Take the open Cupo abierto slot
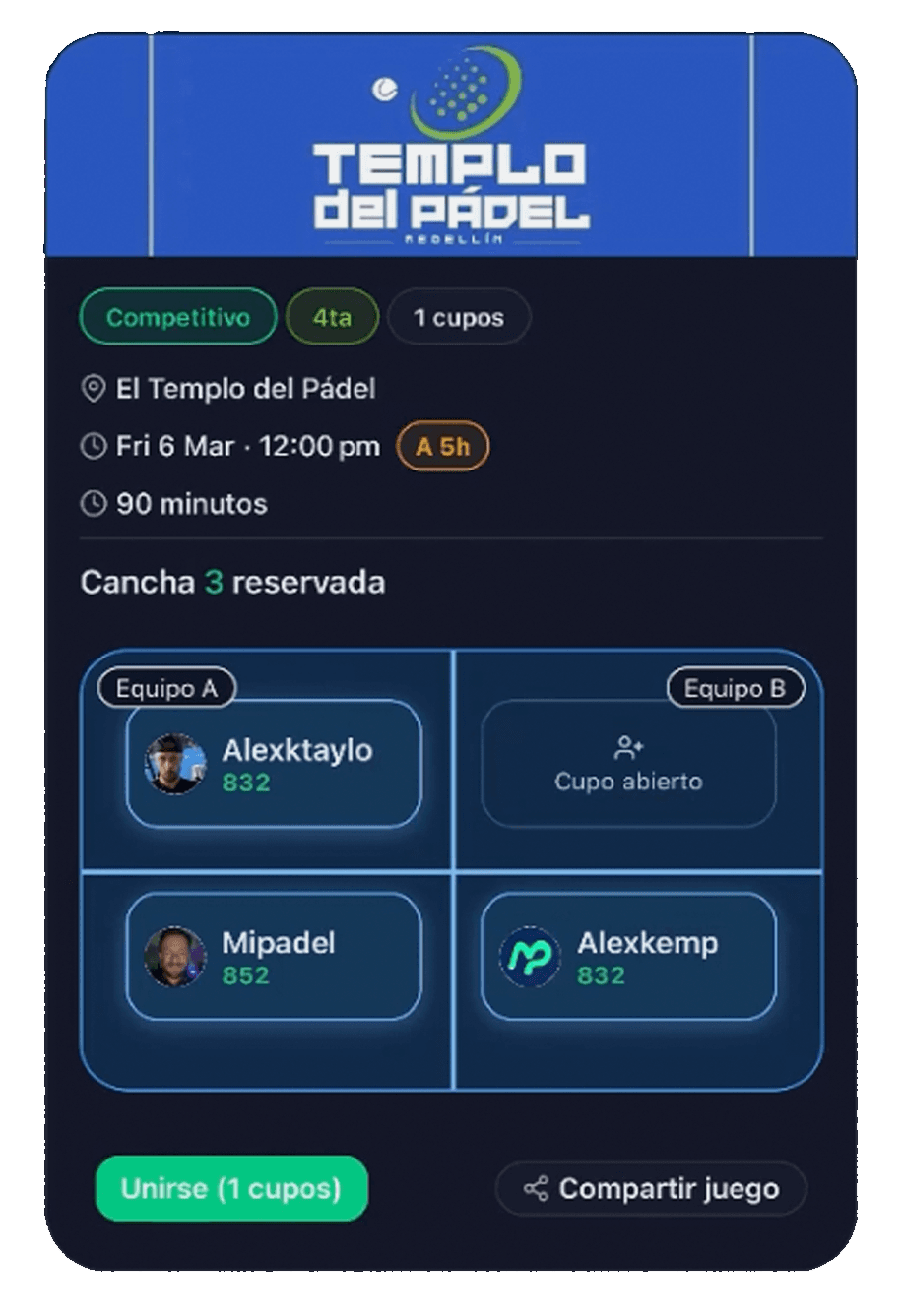Image resolution: width=903 pixels, height=1316 pixels. 628,764
